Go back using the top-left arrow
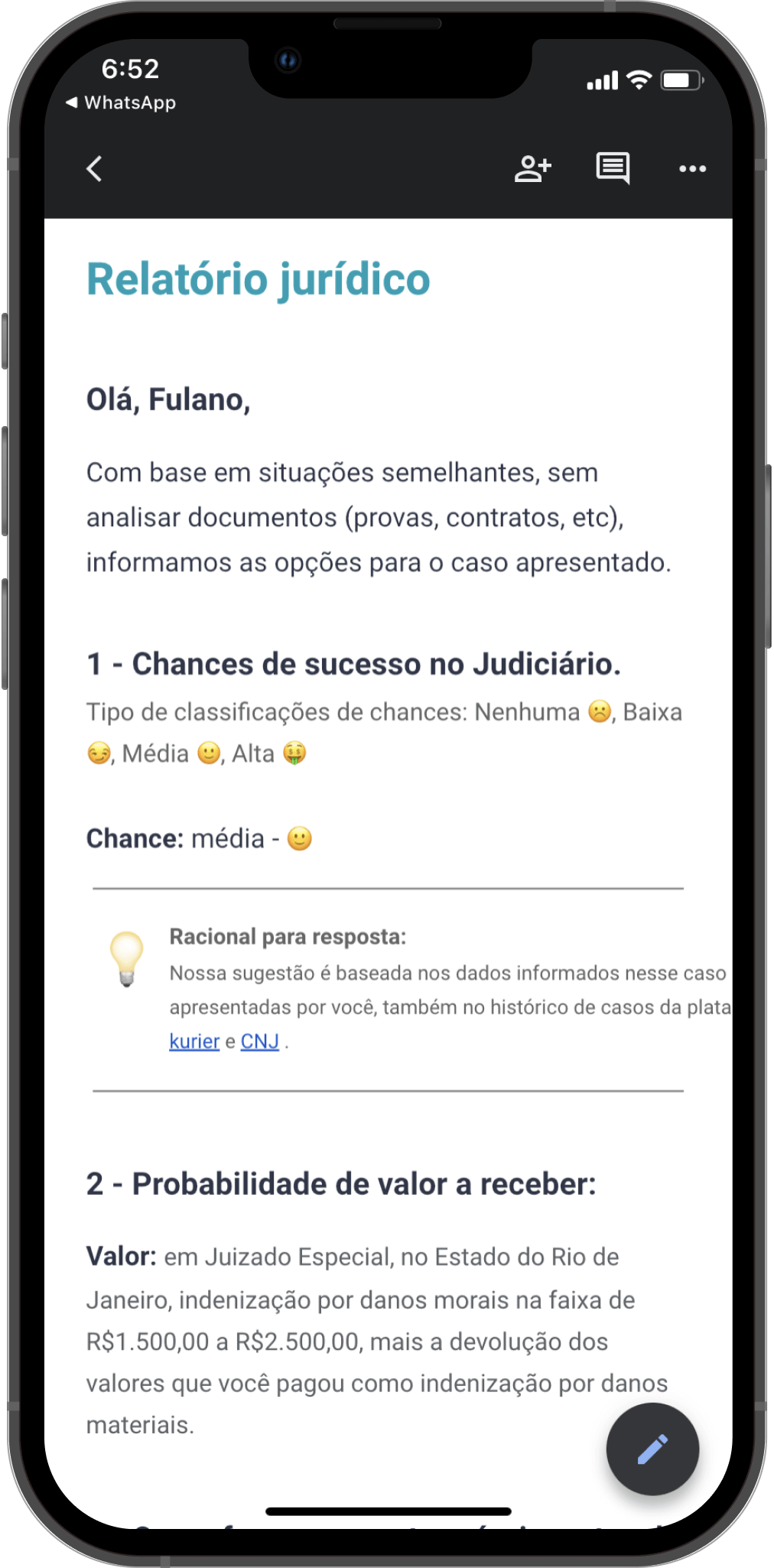The image size is (774, 1568). pyautogui.click(x=94, y=168)
